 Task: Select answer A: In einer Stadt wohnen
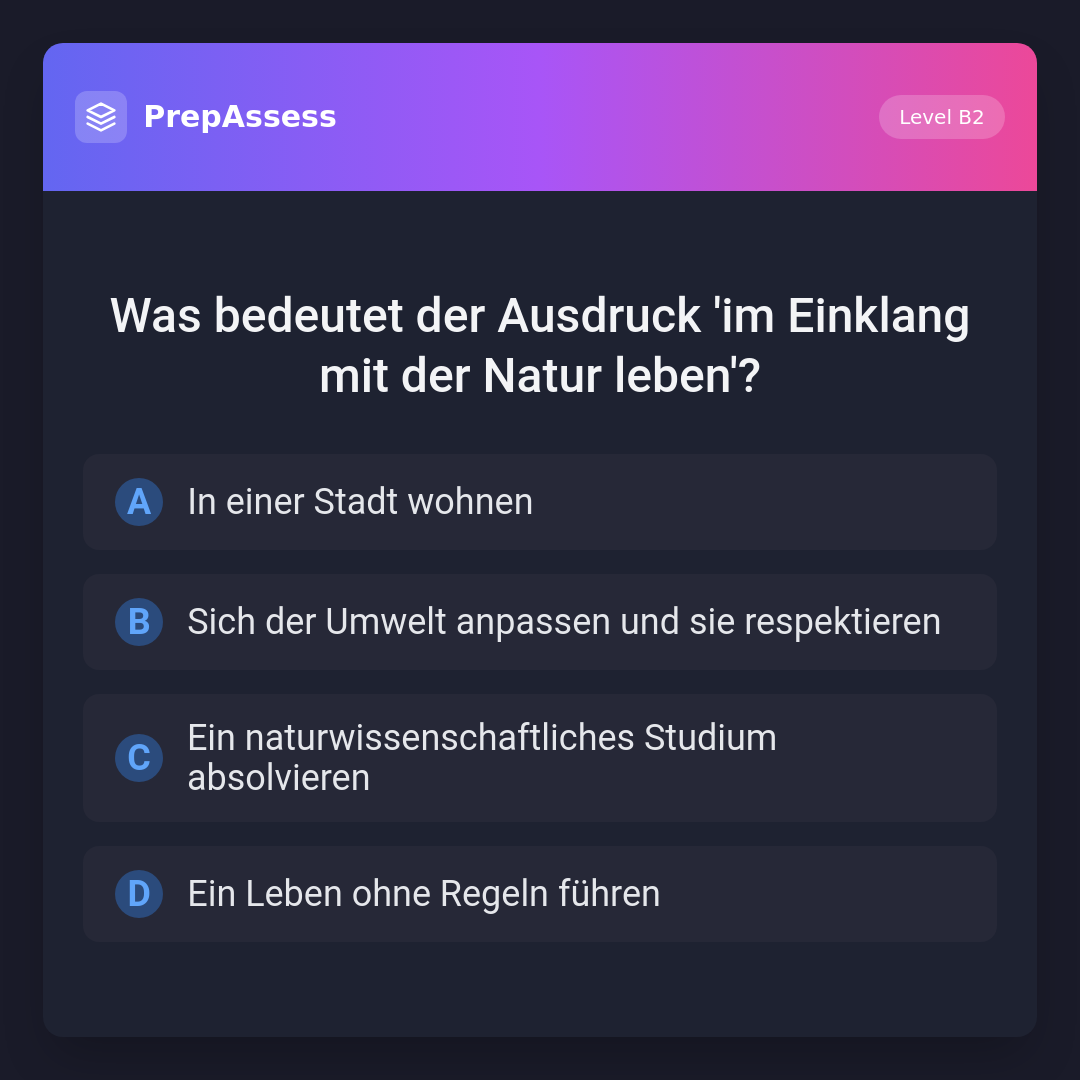coord(539,502)
